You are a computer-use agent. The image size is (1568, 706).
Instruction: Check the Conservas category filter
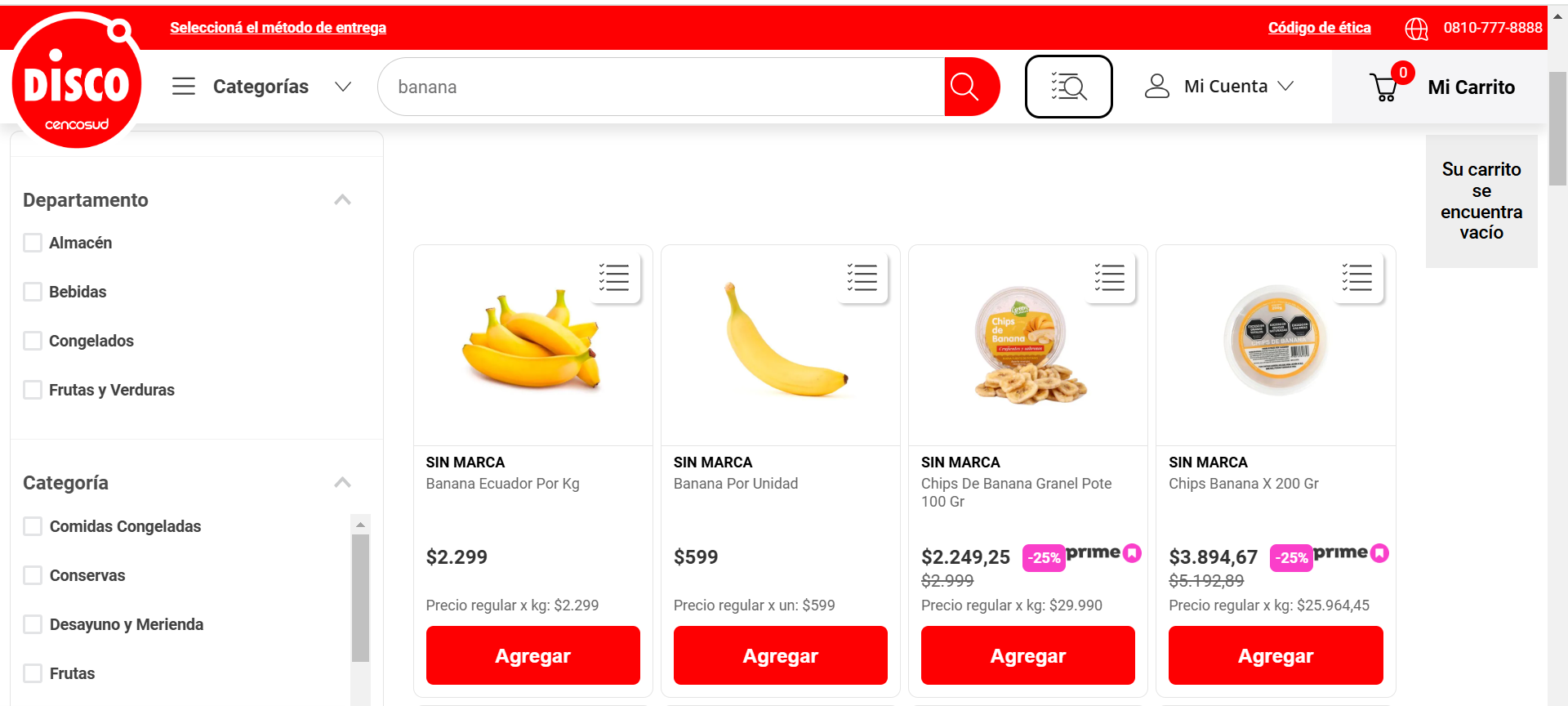(33, 575)
